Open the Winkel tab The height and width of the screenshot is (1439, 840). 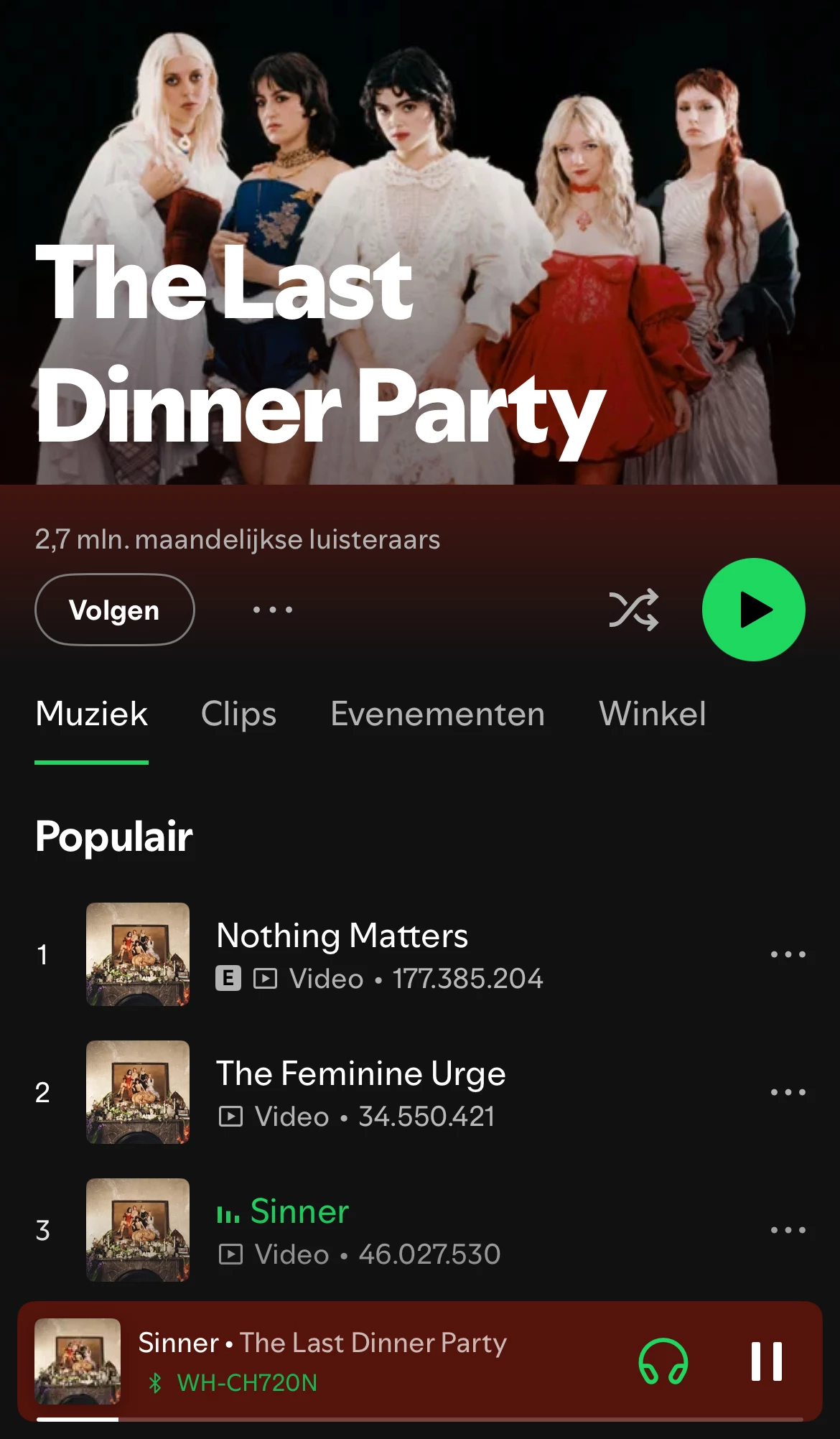tap(652, 714)
